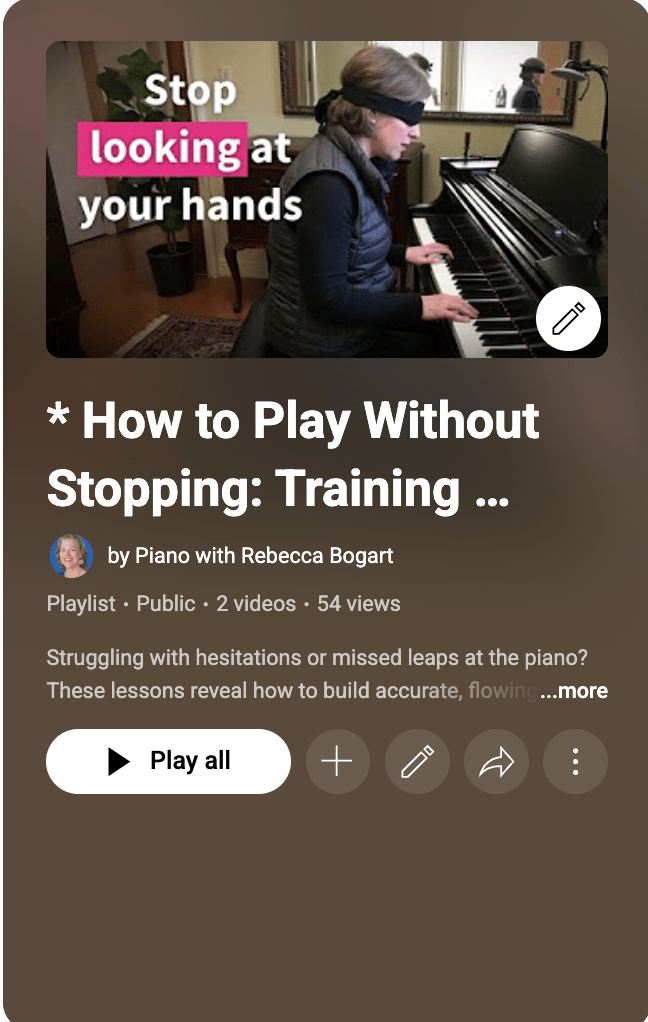Add videos with the plus icon
The width and height of the screenshot is (648, 1022).
(x=337, y=761)
